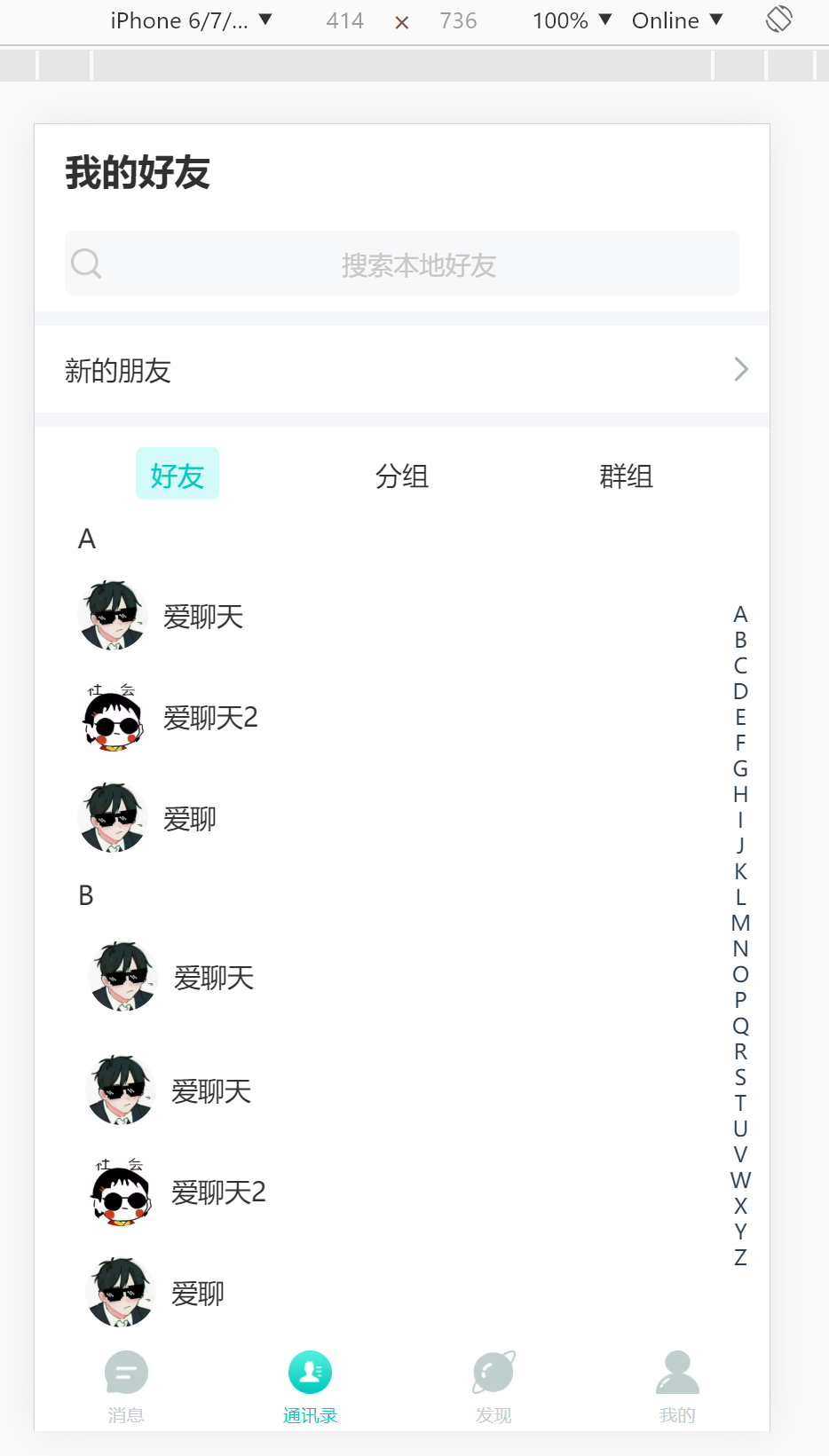Open the 新的朋友 entry
Screen dimensions: 829x1456
click(x=115, y=371)
